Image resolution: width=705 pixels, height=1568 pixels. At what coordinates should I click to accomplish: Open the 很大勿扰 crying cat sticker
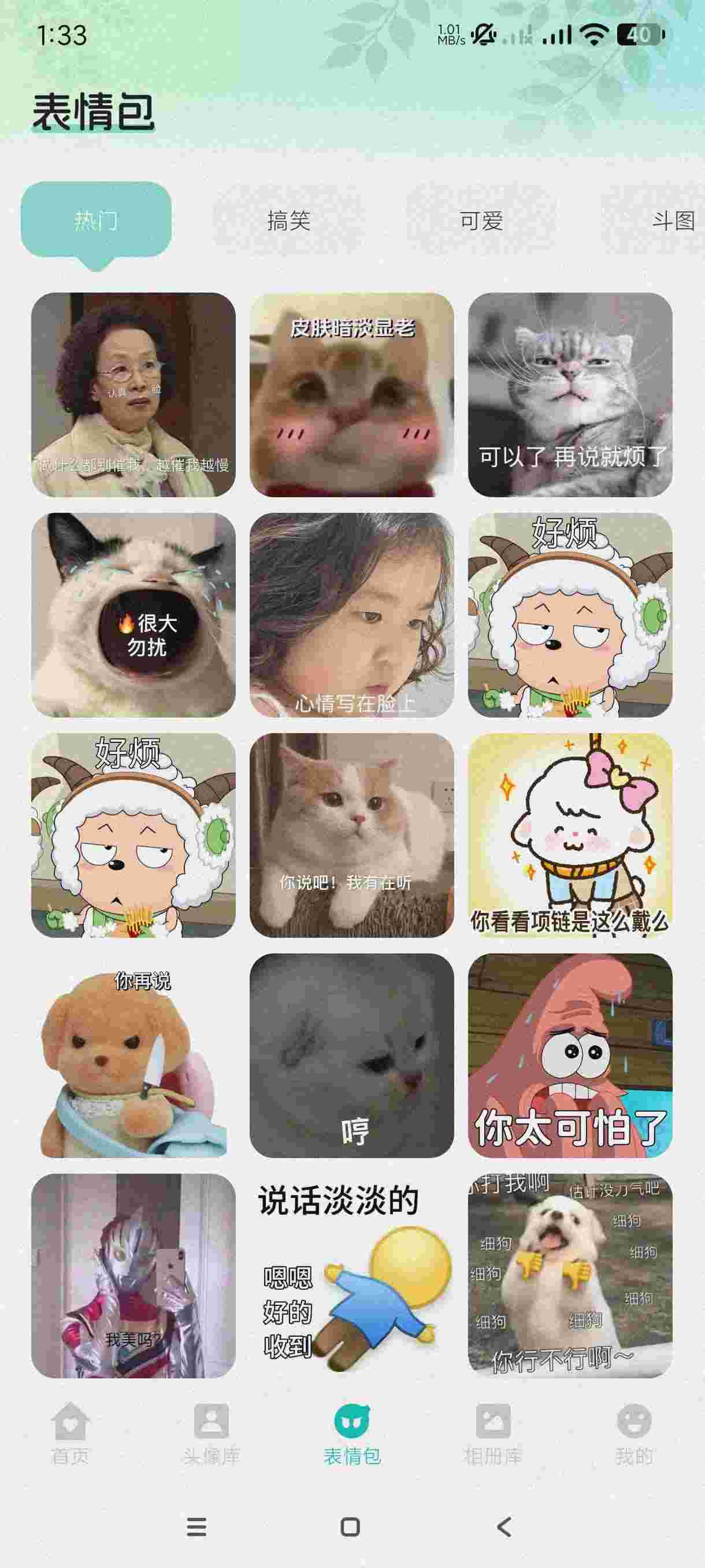coord(133,615)
